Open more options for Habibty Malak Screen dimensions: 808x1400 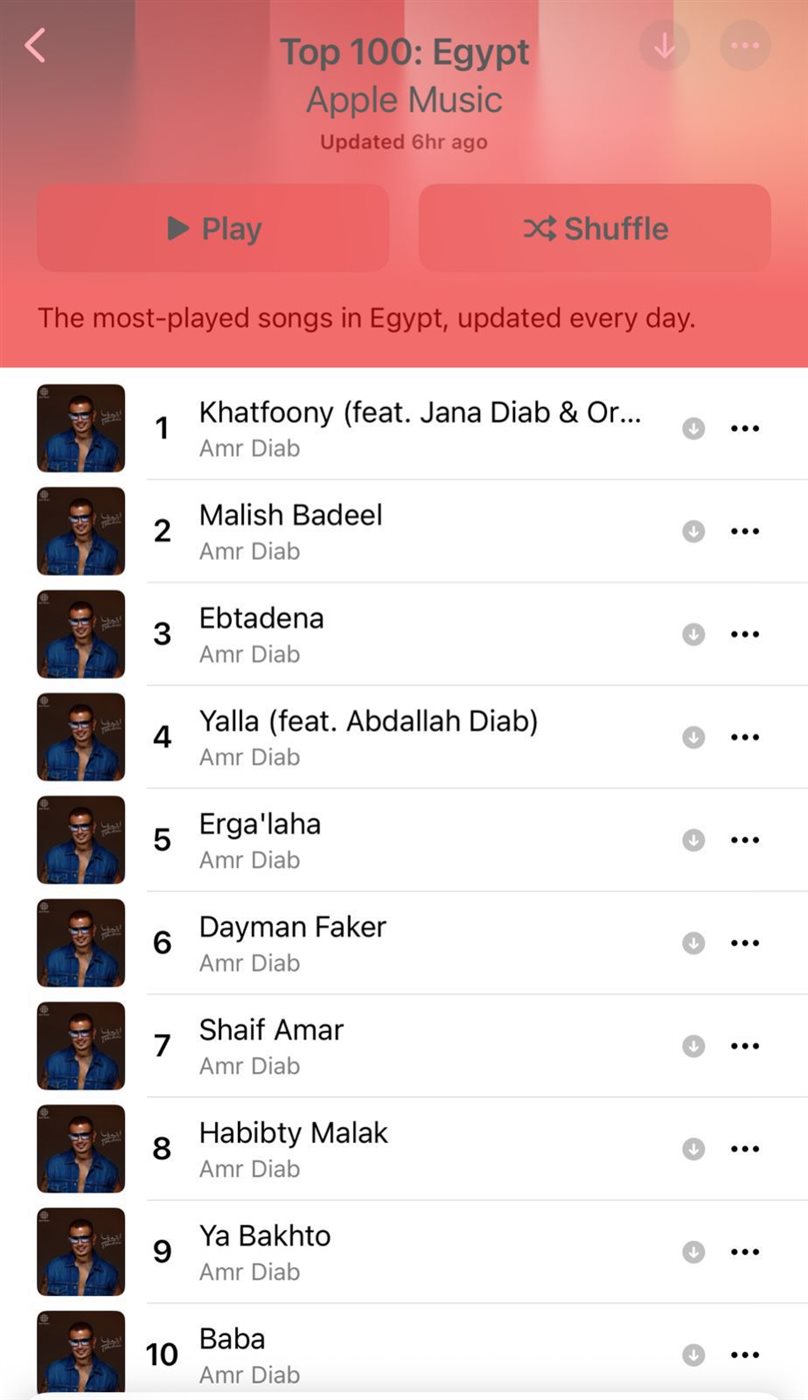pos(745,1149)
